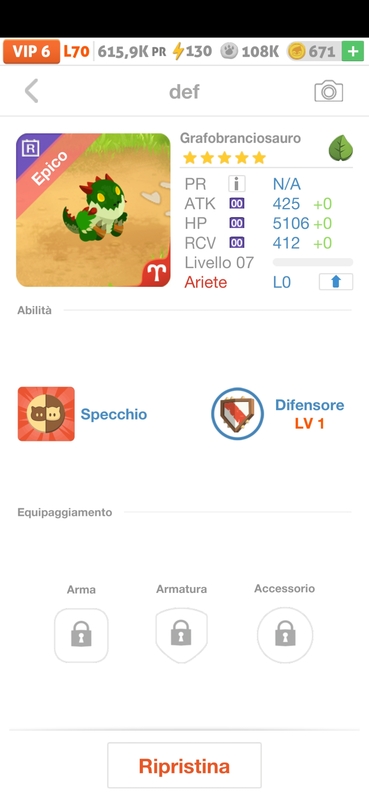Select the locked Armatura slot

tap(181, 635)
